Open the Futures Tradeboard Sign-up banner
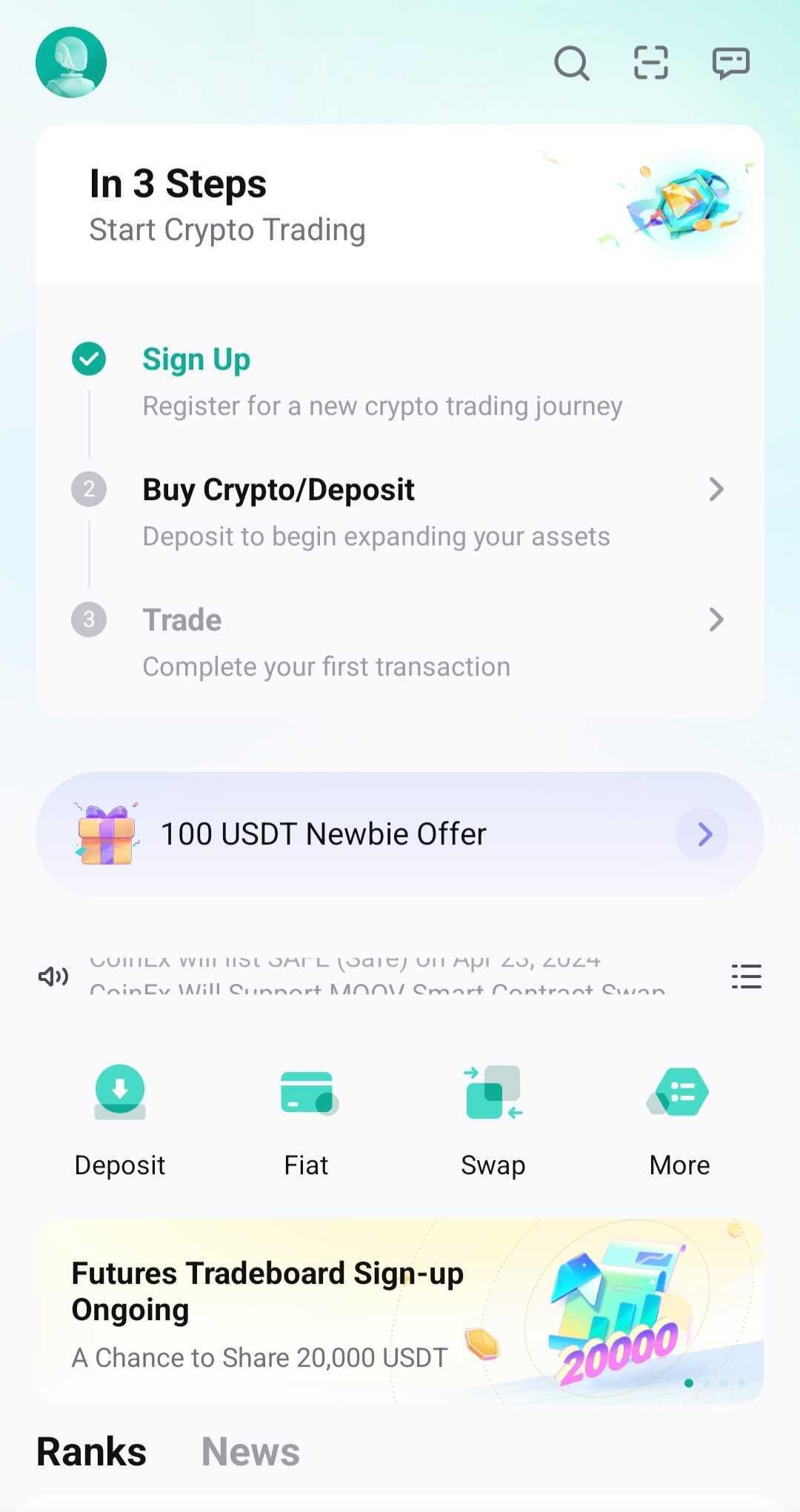The width and height of the screenshot is (800, 1512). (400, 1311)
